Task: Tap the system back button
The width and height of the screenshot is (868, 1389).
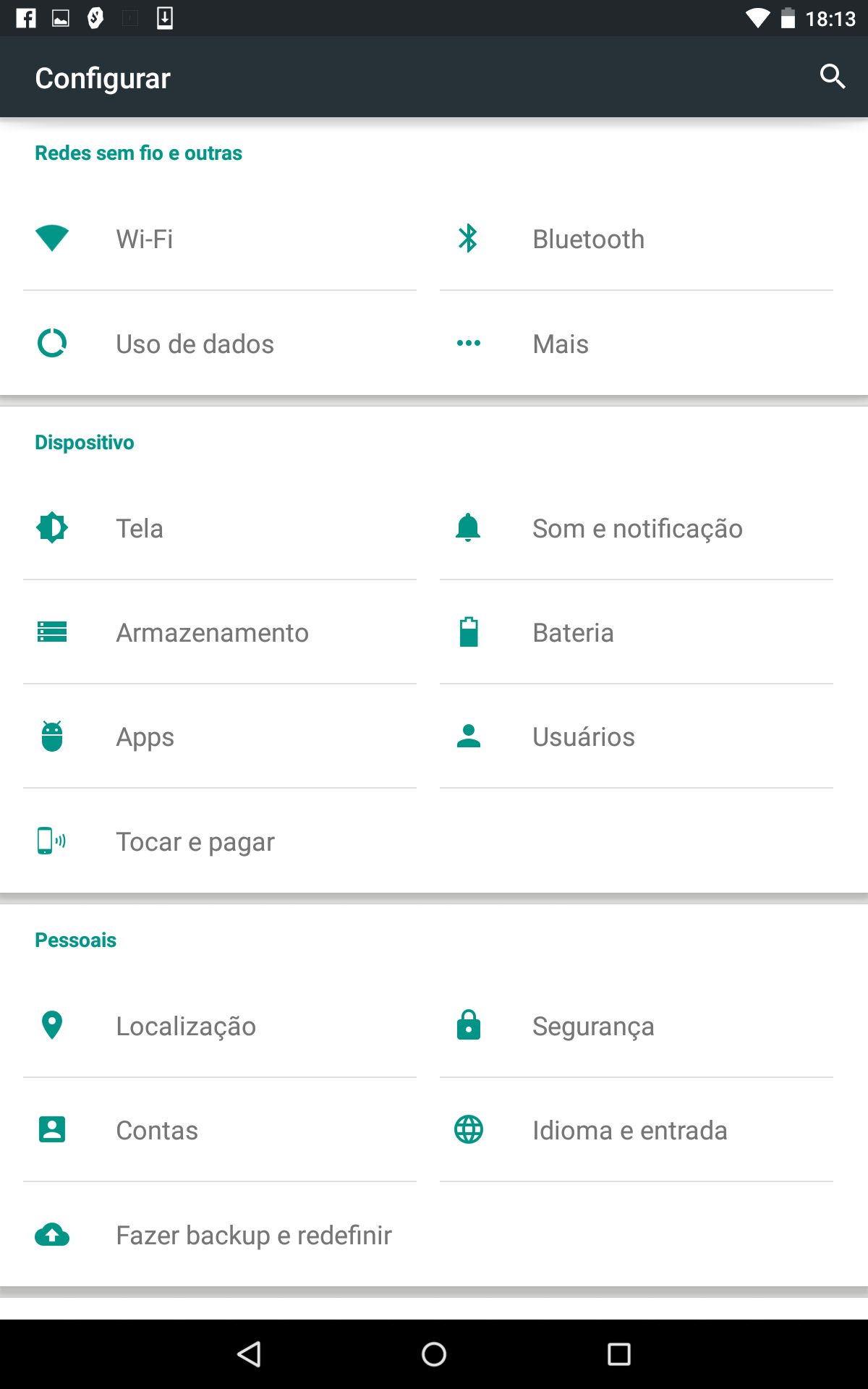Action: click(x=249, y=1354)
